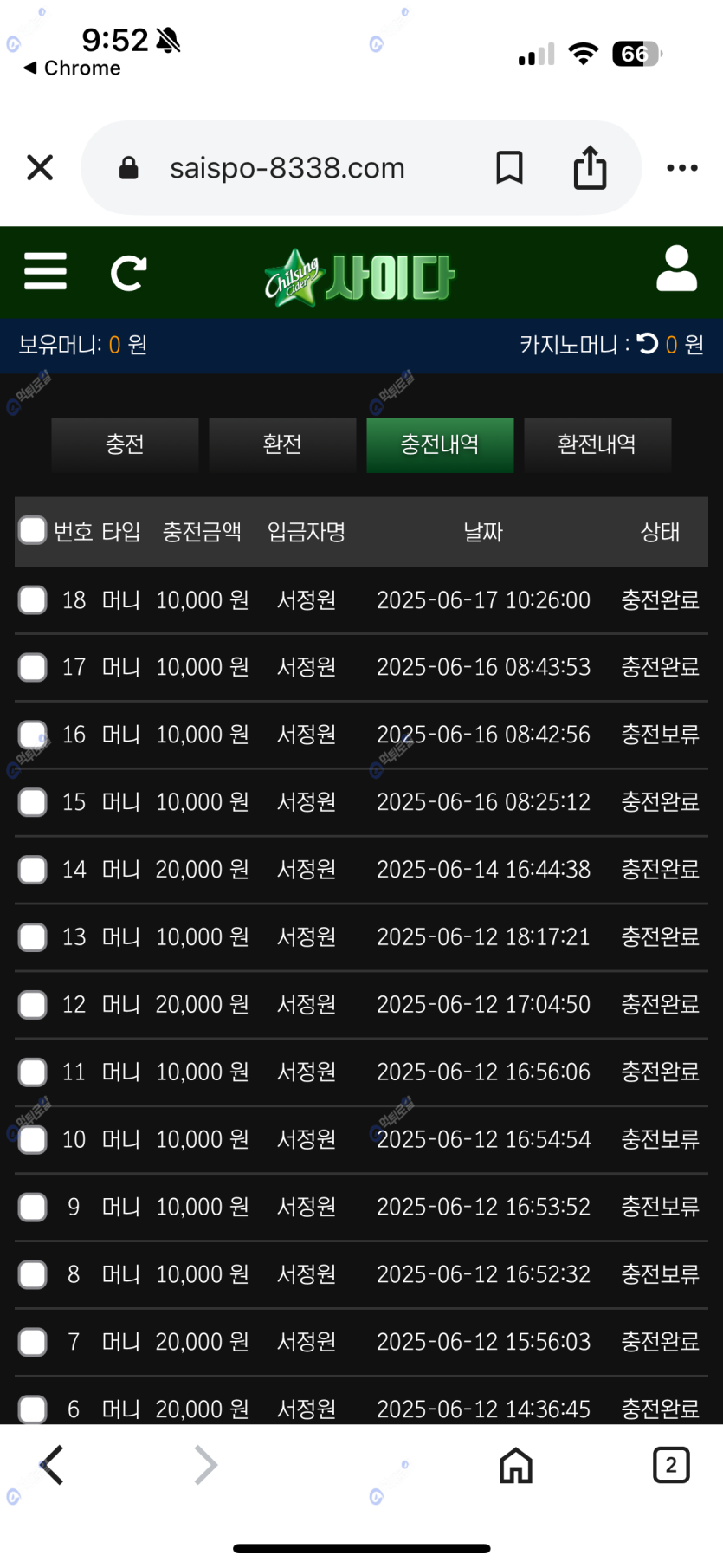The width and height of the screenshot is (723, 1568).
Task: Open the user profile icon
Action: click(676, 269)
